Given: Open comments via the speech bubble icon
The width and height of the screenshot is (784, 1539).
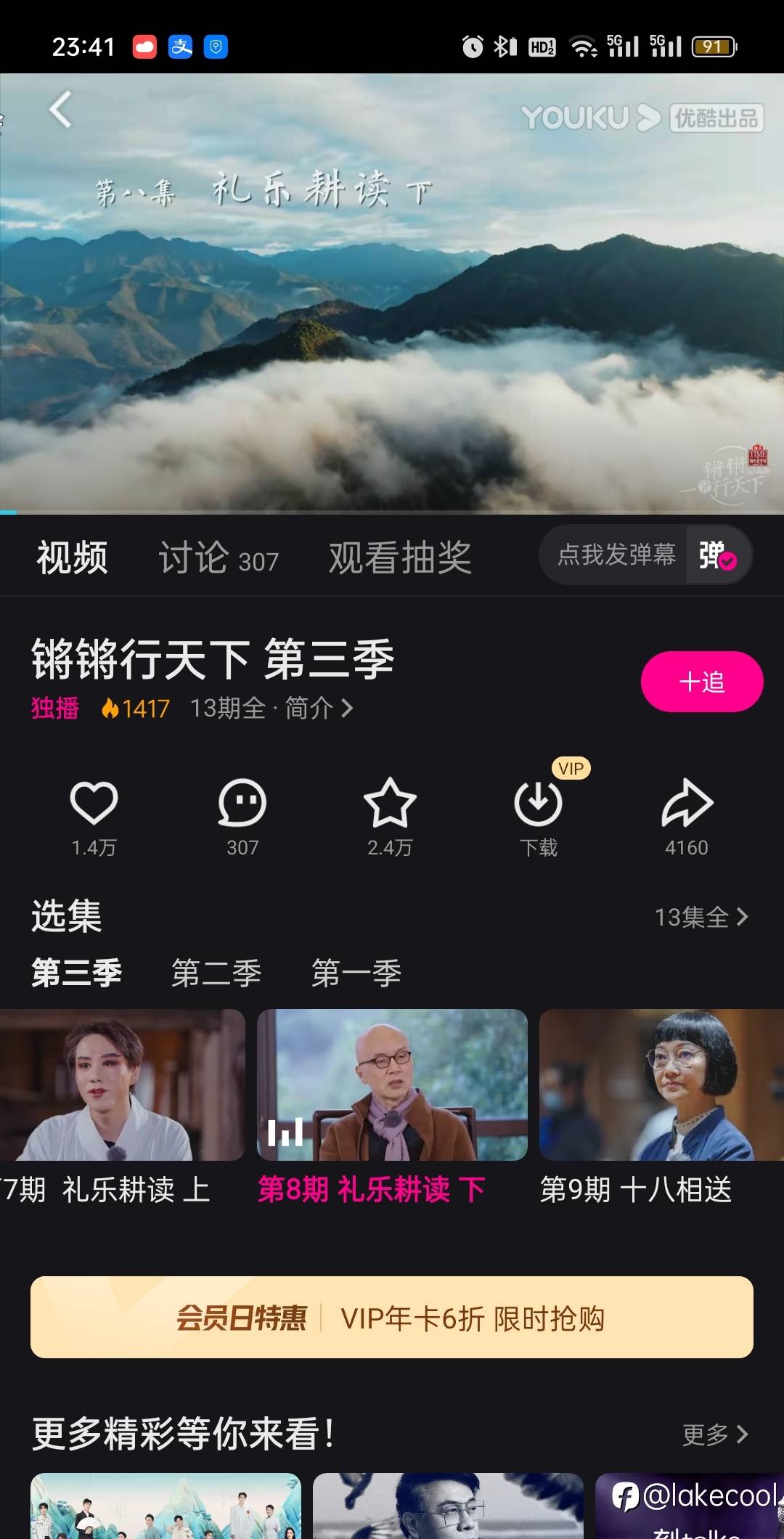Looking at the screenshot, I should pos(242,804).
